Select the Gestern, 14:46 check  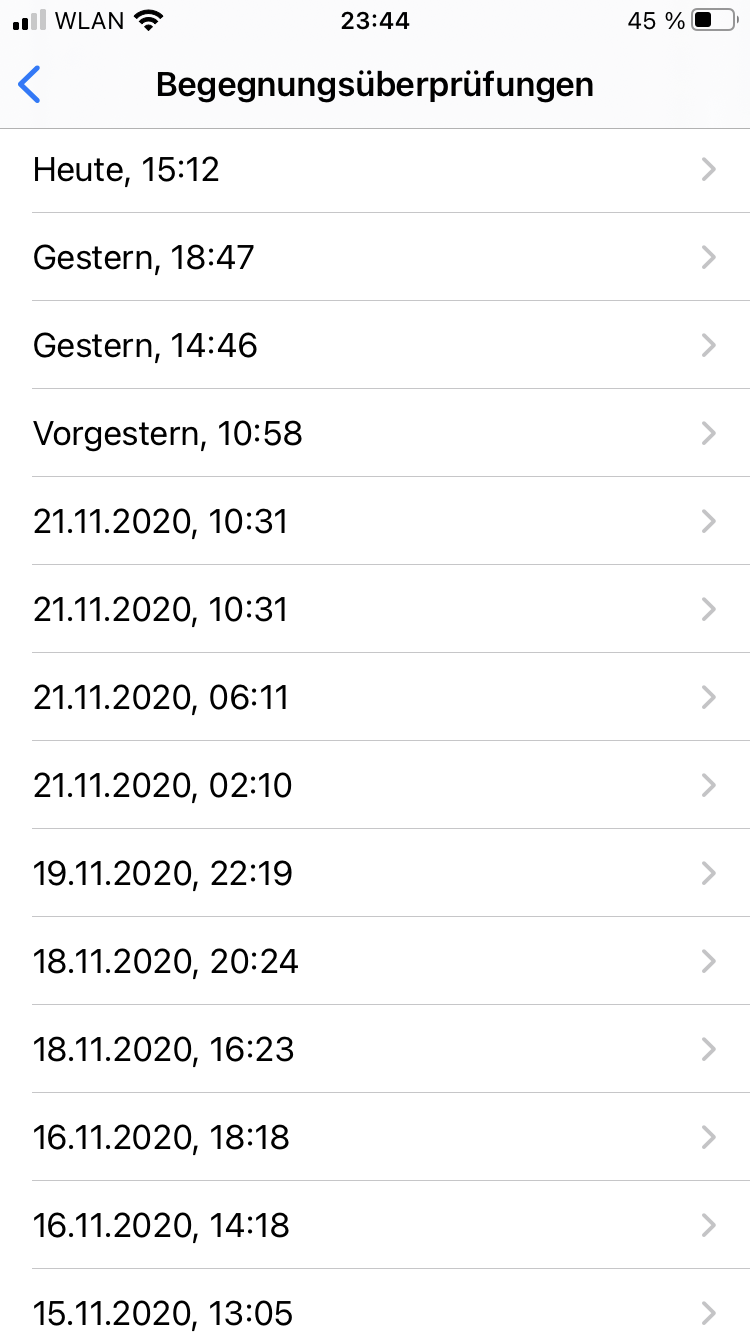pos(375,346)
